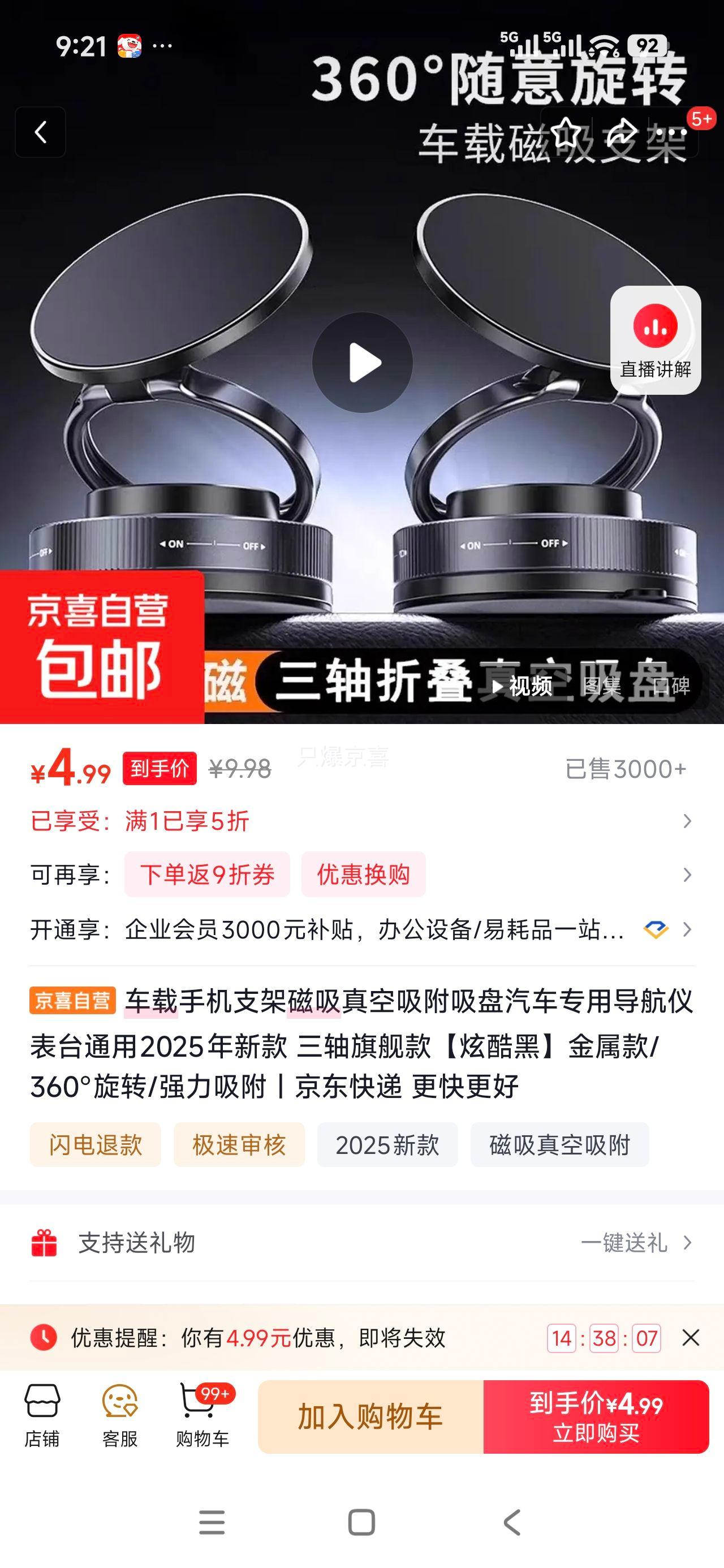Switch to the 图集 image gallery tab
724x1568 pixels.
point(603,687)
